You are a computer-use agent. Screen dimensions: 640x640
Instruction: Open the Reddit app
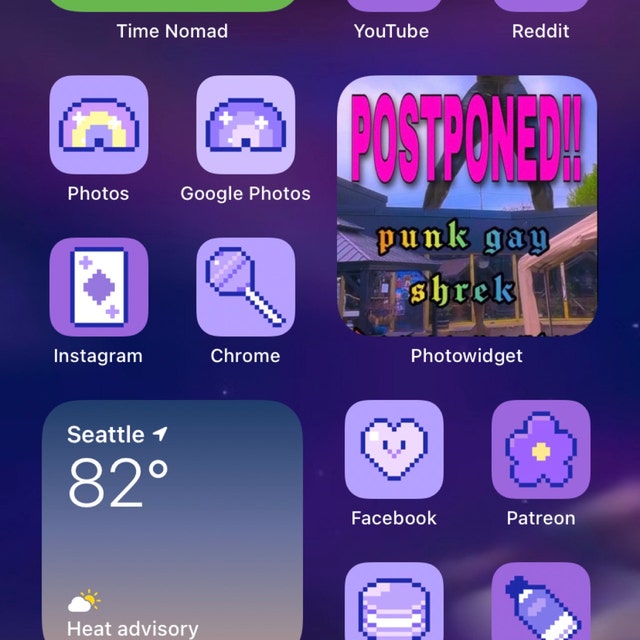click(541, 8)
